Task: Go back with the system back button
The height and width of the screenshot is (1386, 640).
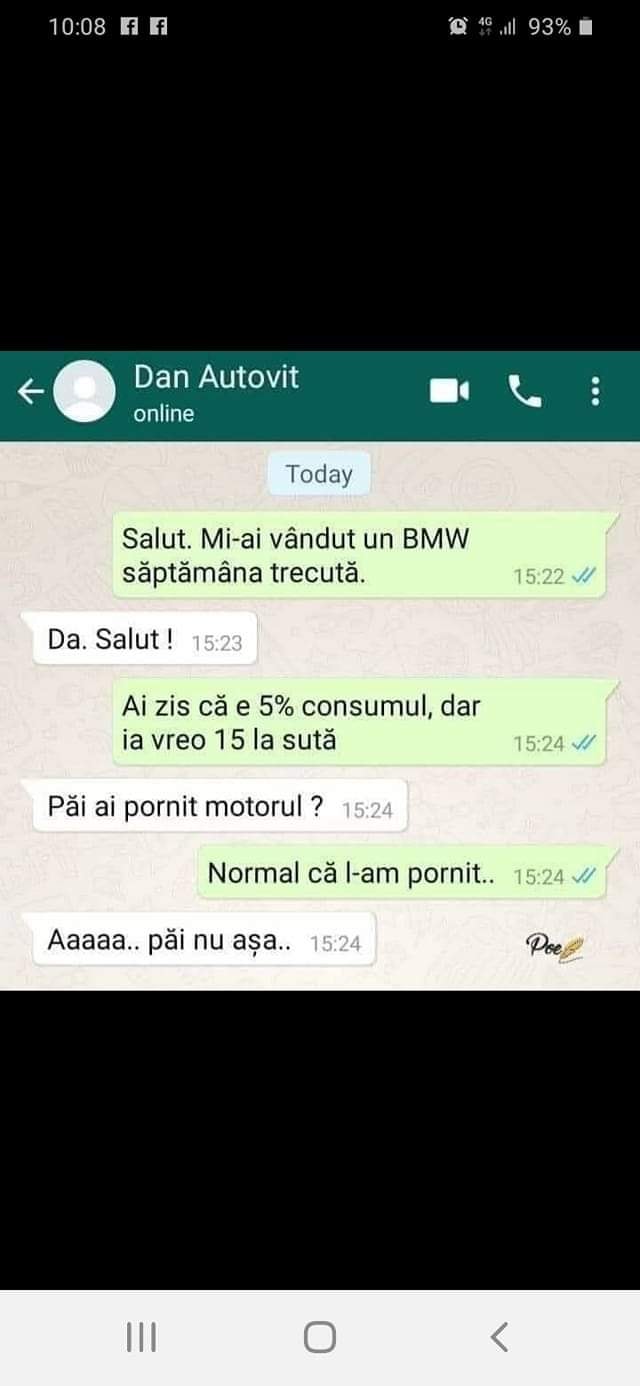Action: [499, 1337]
